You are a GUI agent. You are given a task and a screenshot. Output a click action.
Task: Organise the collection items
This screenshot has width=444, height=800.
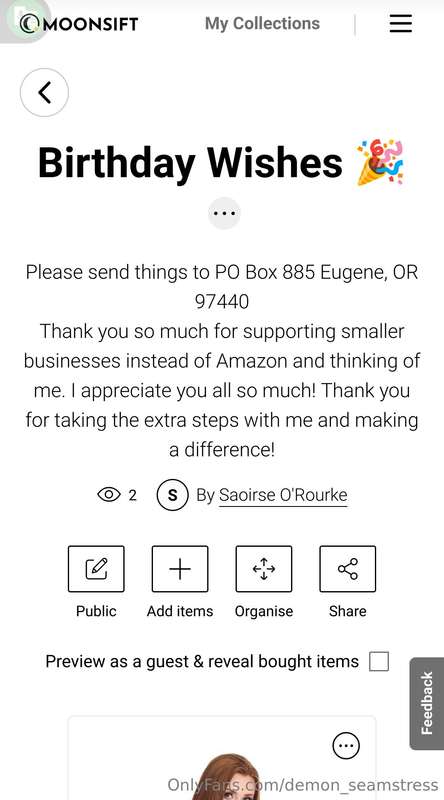(x=264, y=569)
